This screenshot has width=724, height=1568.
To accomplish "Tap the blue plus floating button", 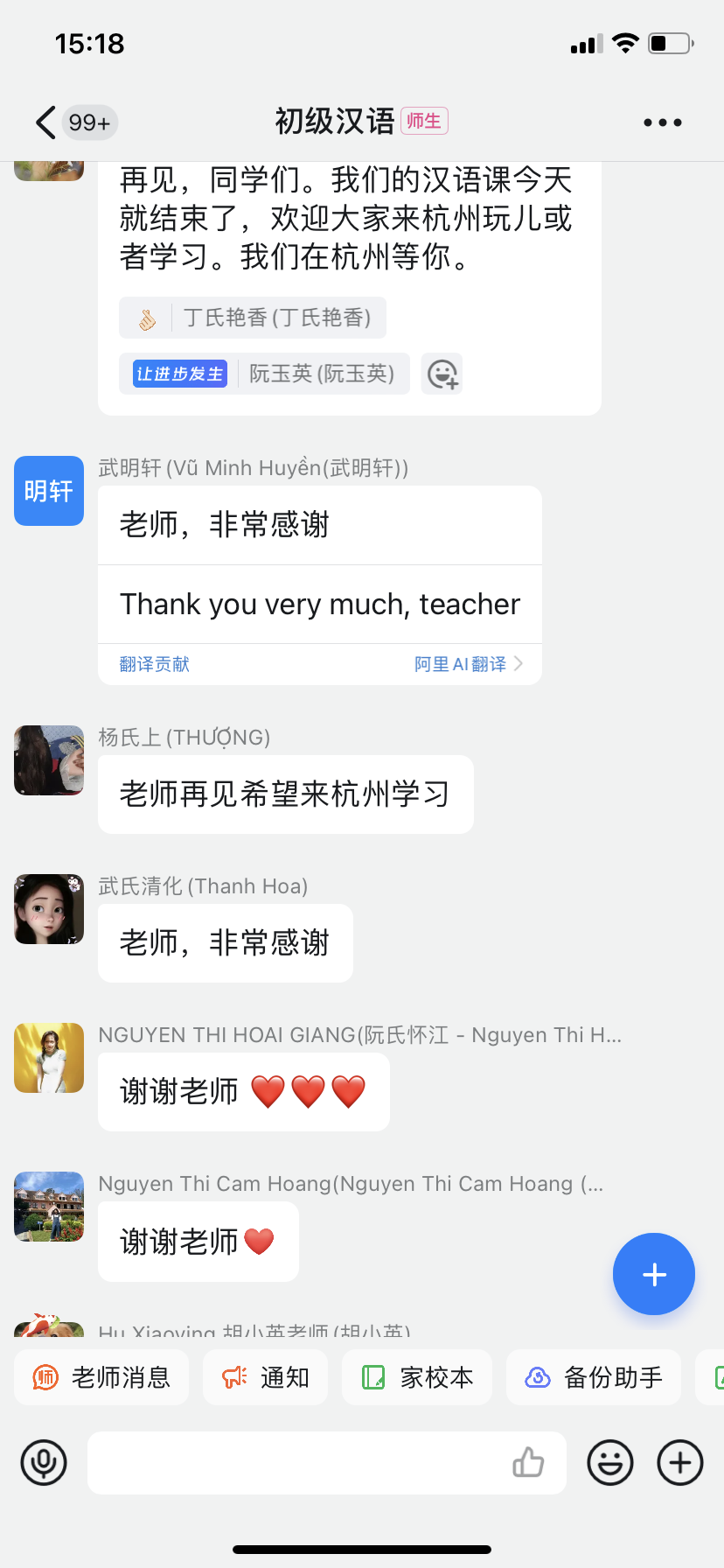I will [653, 1274].
